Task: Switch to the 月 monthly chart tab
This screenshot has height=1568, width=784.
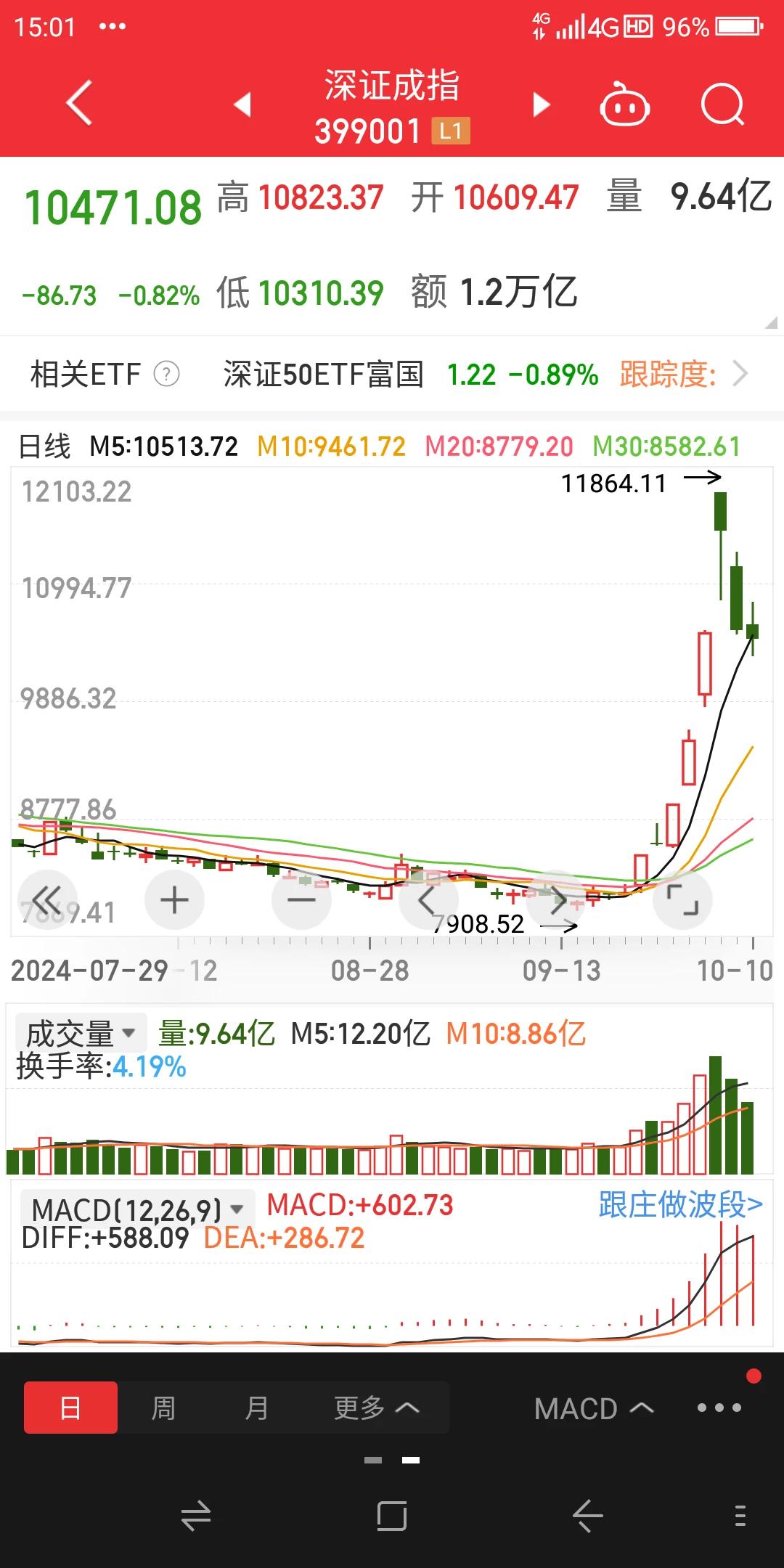Action: (x=256, y=1408)
